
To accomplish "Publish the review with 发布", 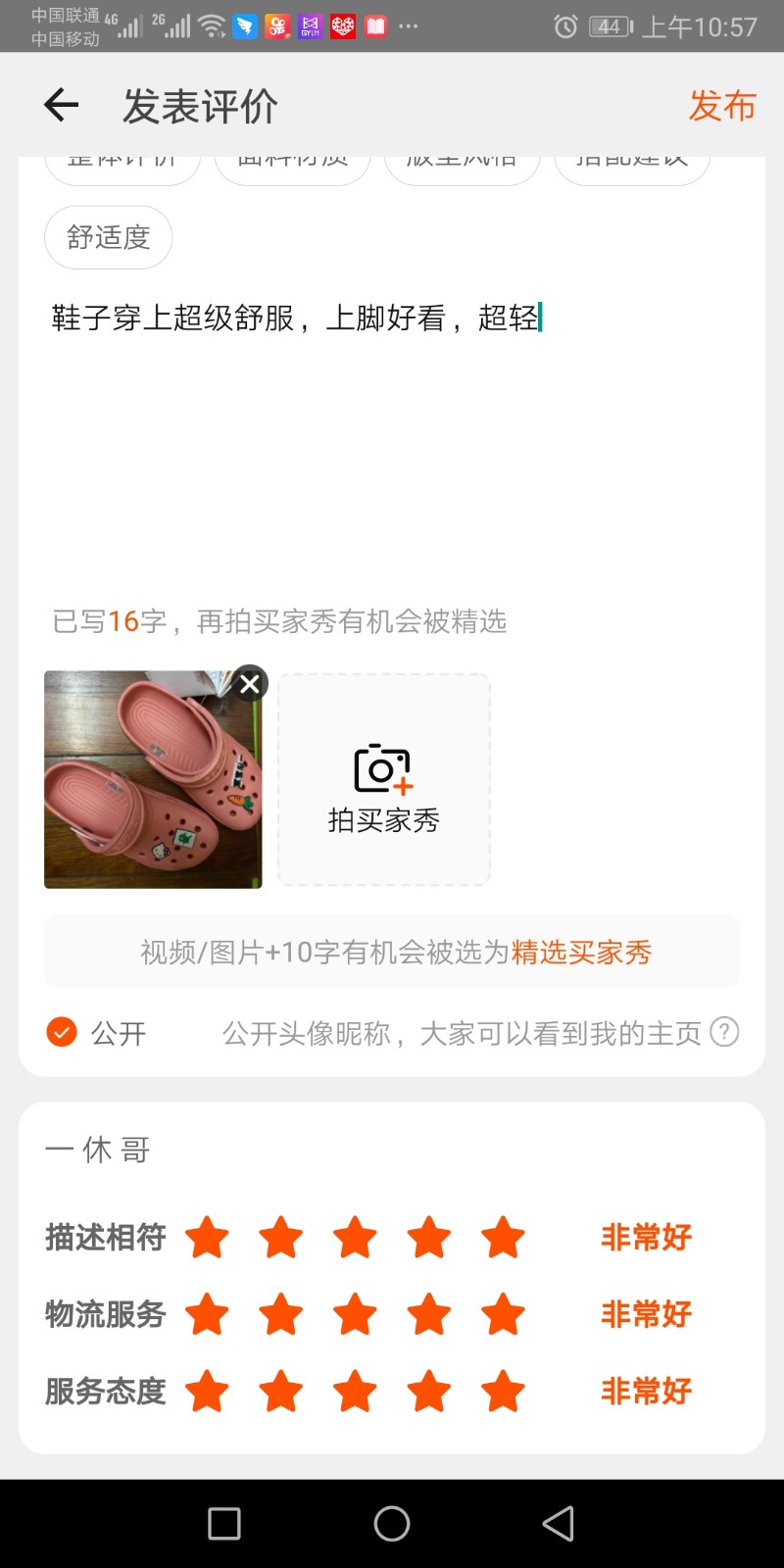I will (x=722, y=105).
